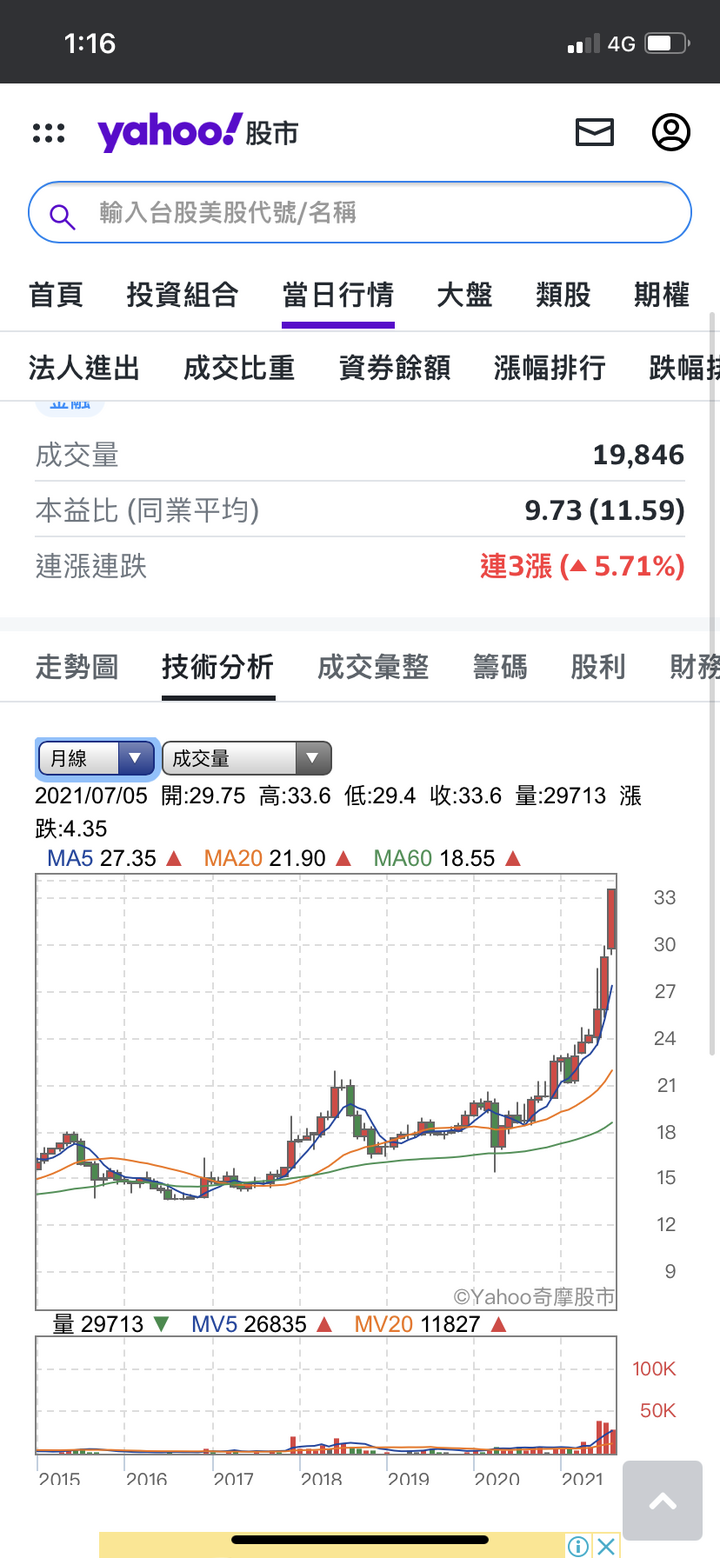Switch to the 籌碼 tab
The height and width of the screenshot is (1558, 720).
click(x=500, y=667)
